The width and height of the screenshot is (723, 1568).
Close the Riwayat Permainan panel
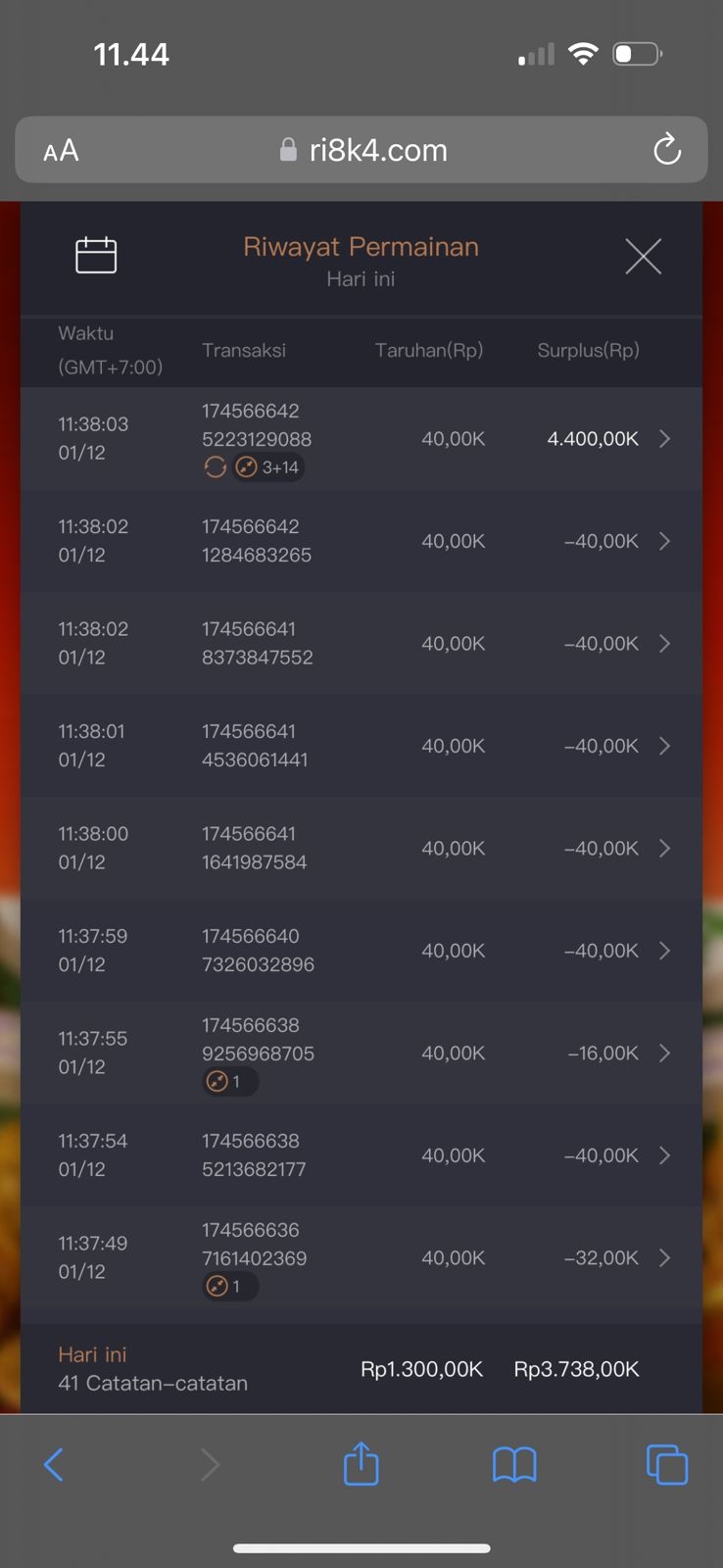[643, 257]
